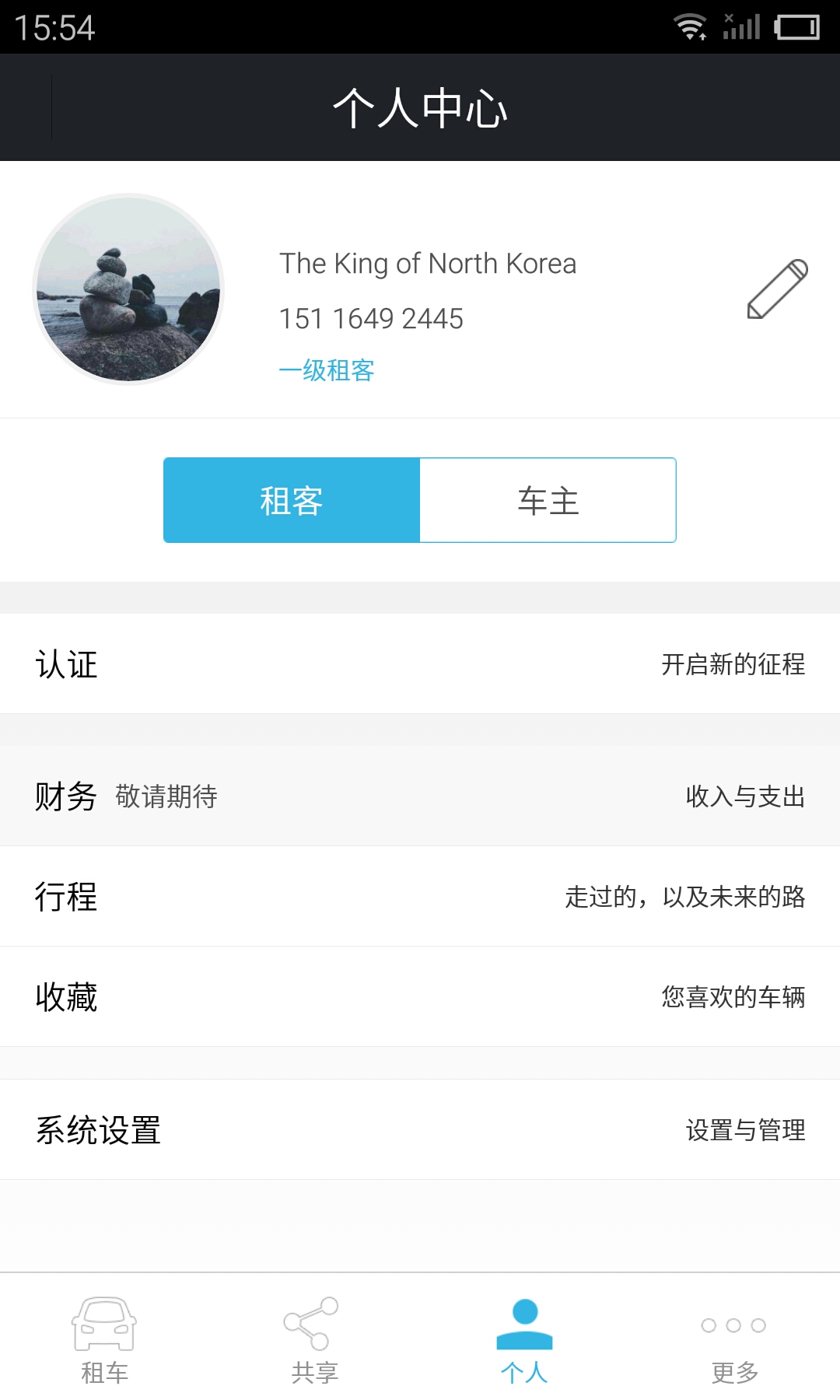Open the profile avatar photo
This screenshot has height=1400, width=840.
(128, 289)
